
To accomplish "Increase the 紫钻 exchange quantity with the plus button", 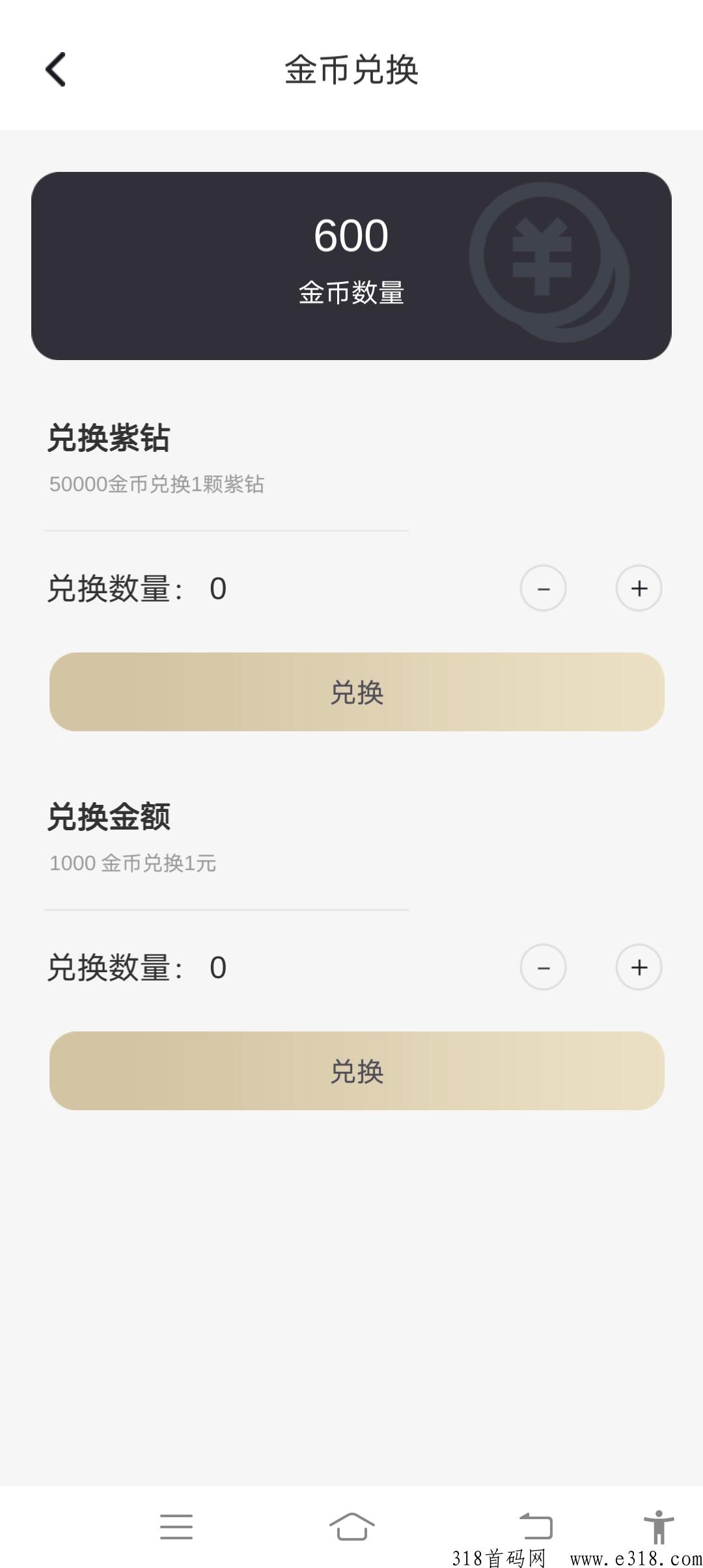I will [x=639, y=588].
